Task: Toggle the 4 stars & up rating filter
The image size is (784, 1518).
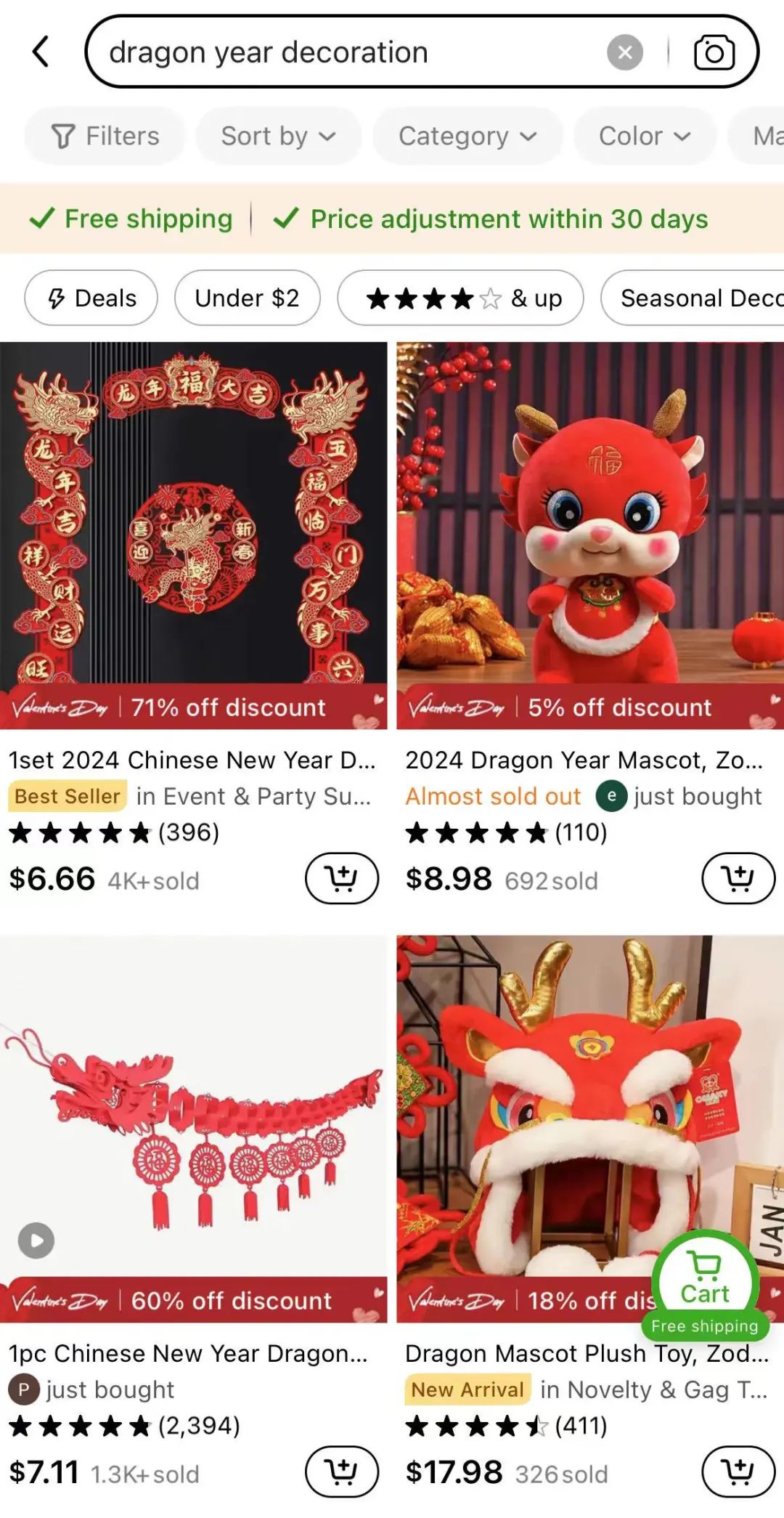Action: pyautogui.click(x=461, y=298)
